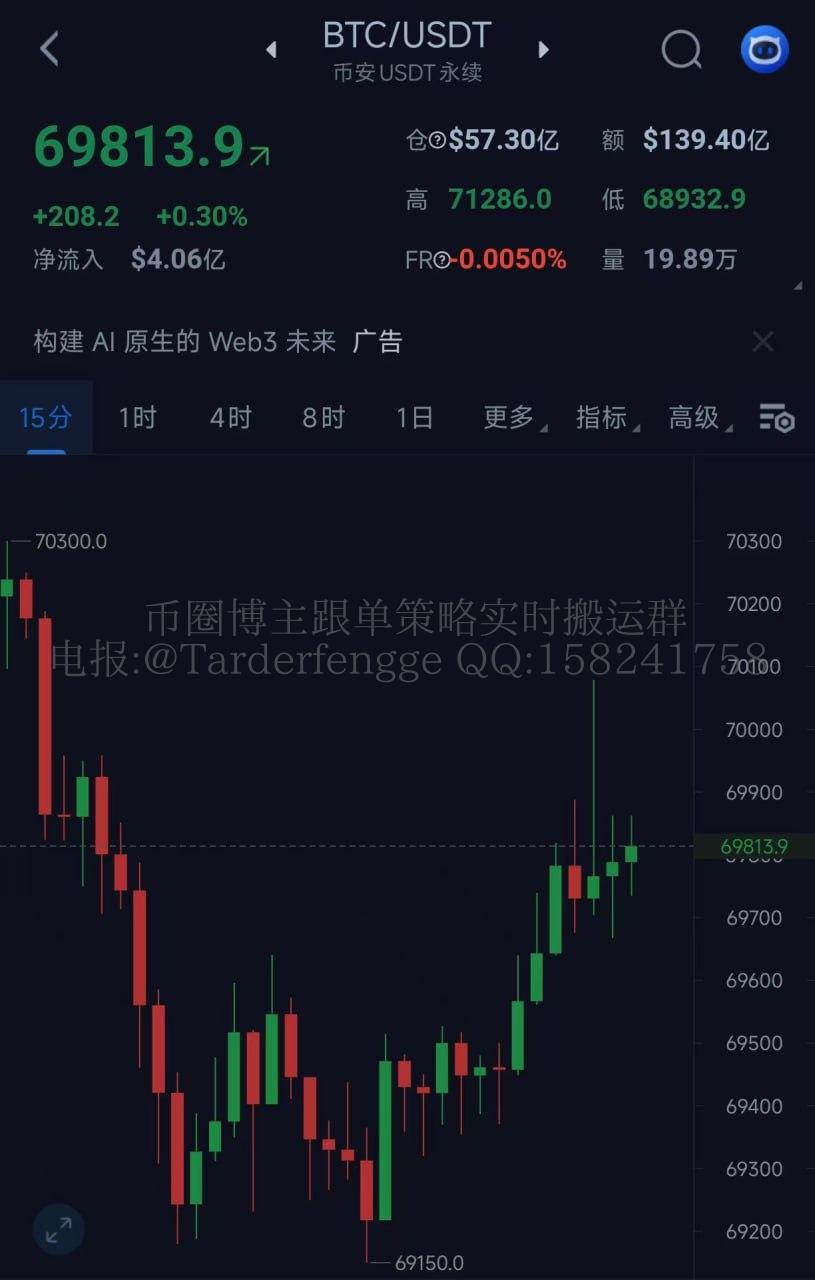Expand the chart to fullscreen
The image size is (815, 1280).
click(59, 1230)
